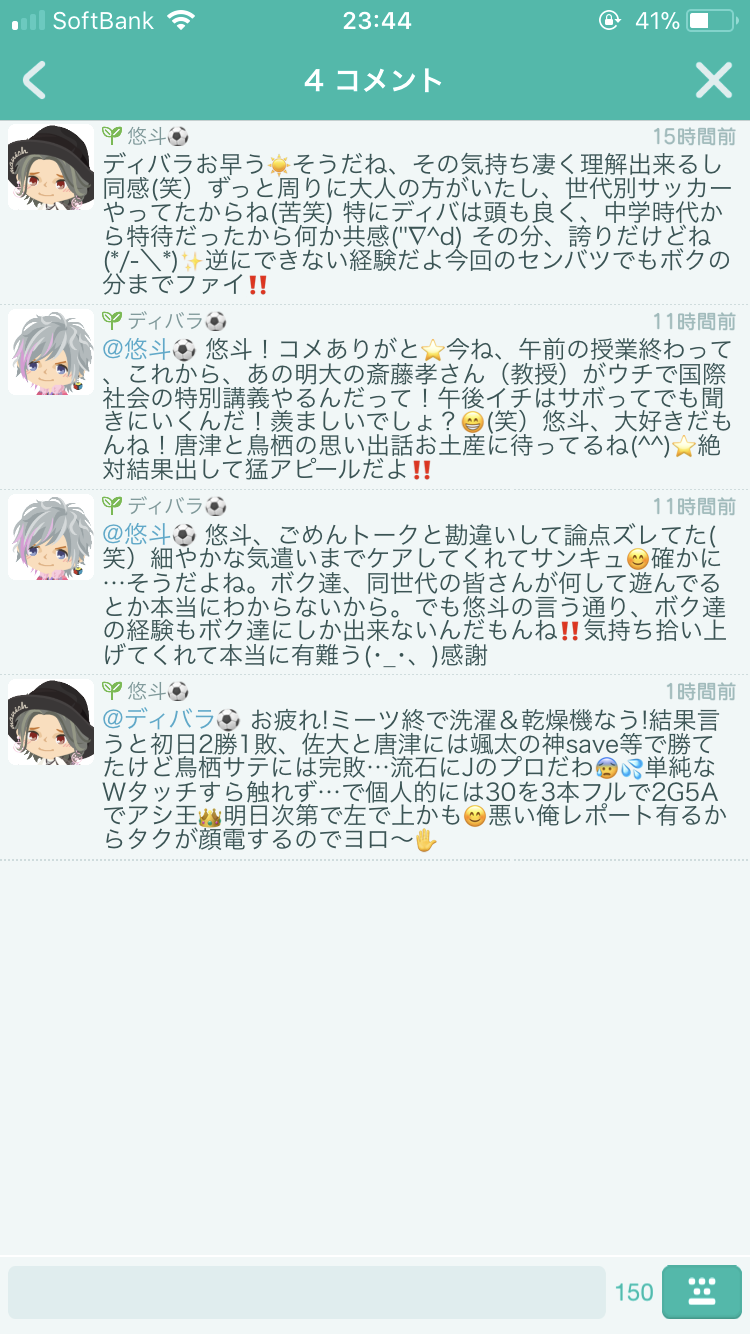Image resolution: width=750 pixels, height=1334 pixels.
Task: Open ディバラ's avatar on the first 11時間前 comment
Action: coord(51,352)
